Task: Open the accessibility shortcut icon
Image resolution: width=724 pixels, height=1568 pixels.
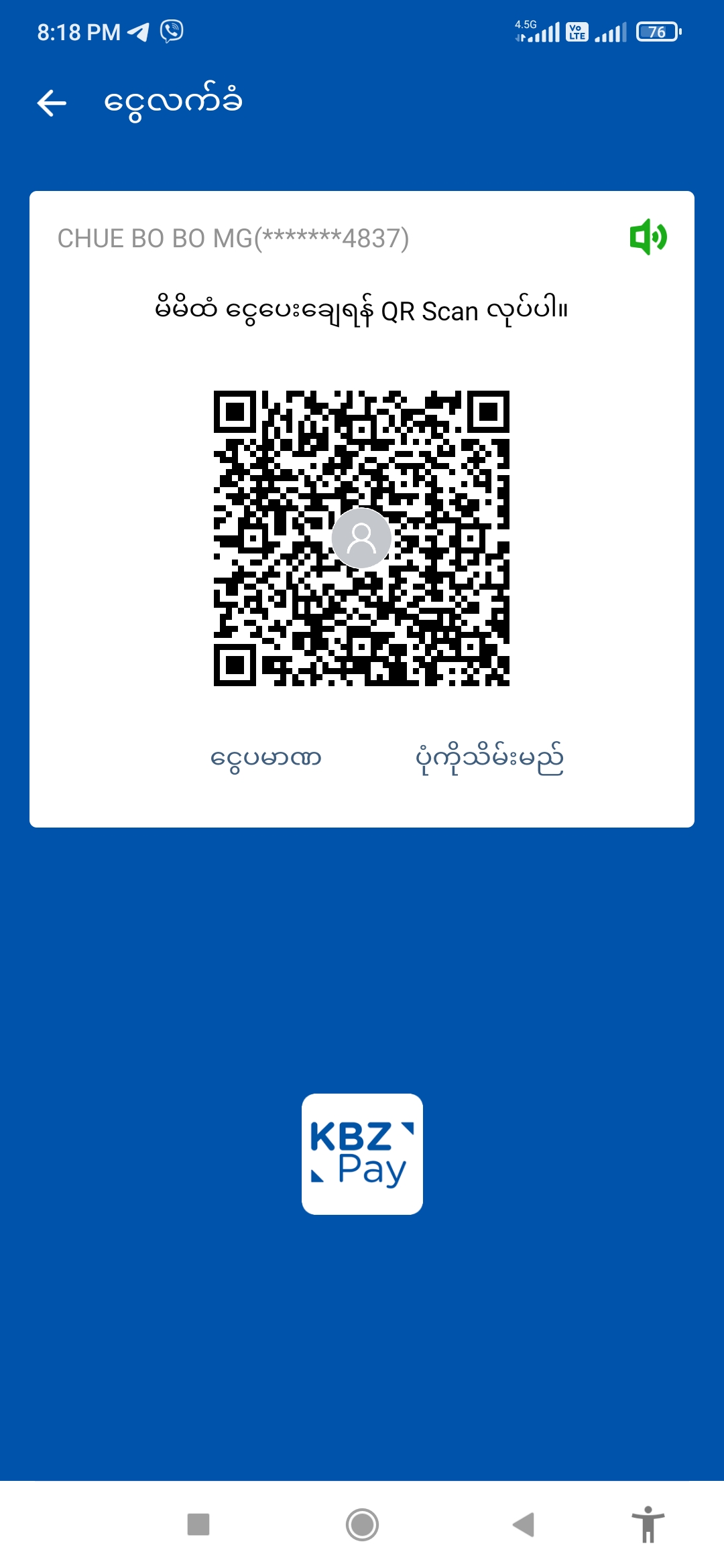Action: 648,1524
